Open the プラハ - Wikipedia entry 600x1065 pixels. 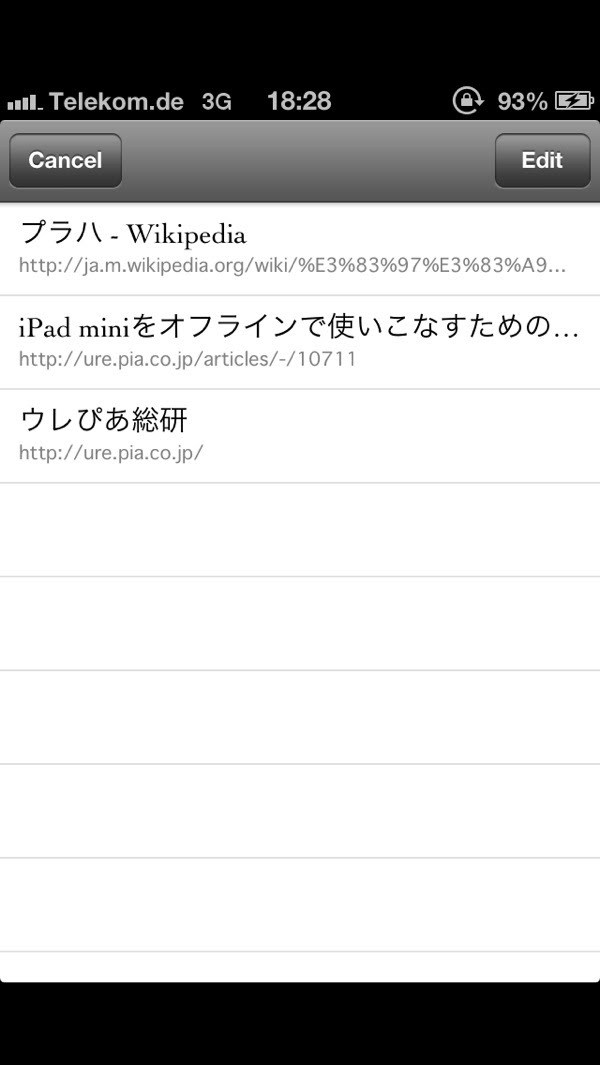click(x=298, y=248)
